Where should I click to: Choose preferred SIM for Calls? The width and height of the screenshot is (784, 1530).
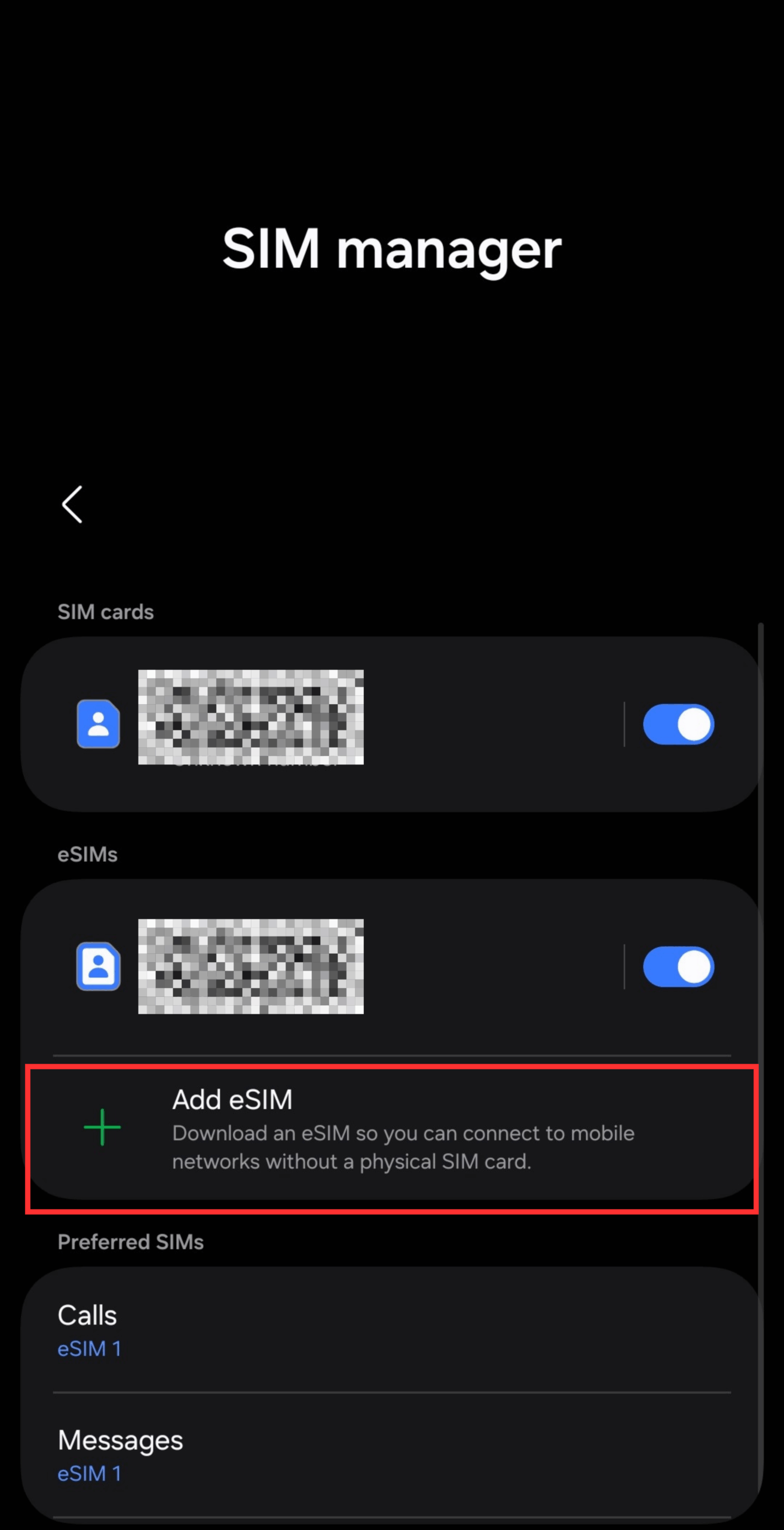tap(391, 1329)
